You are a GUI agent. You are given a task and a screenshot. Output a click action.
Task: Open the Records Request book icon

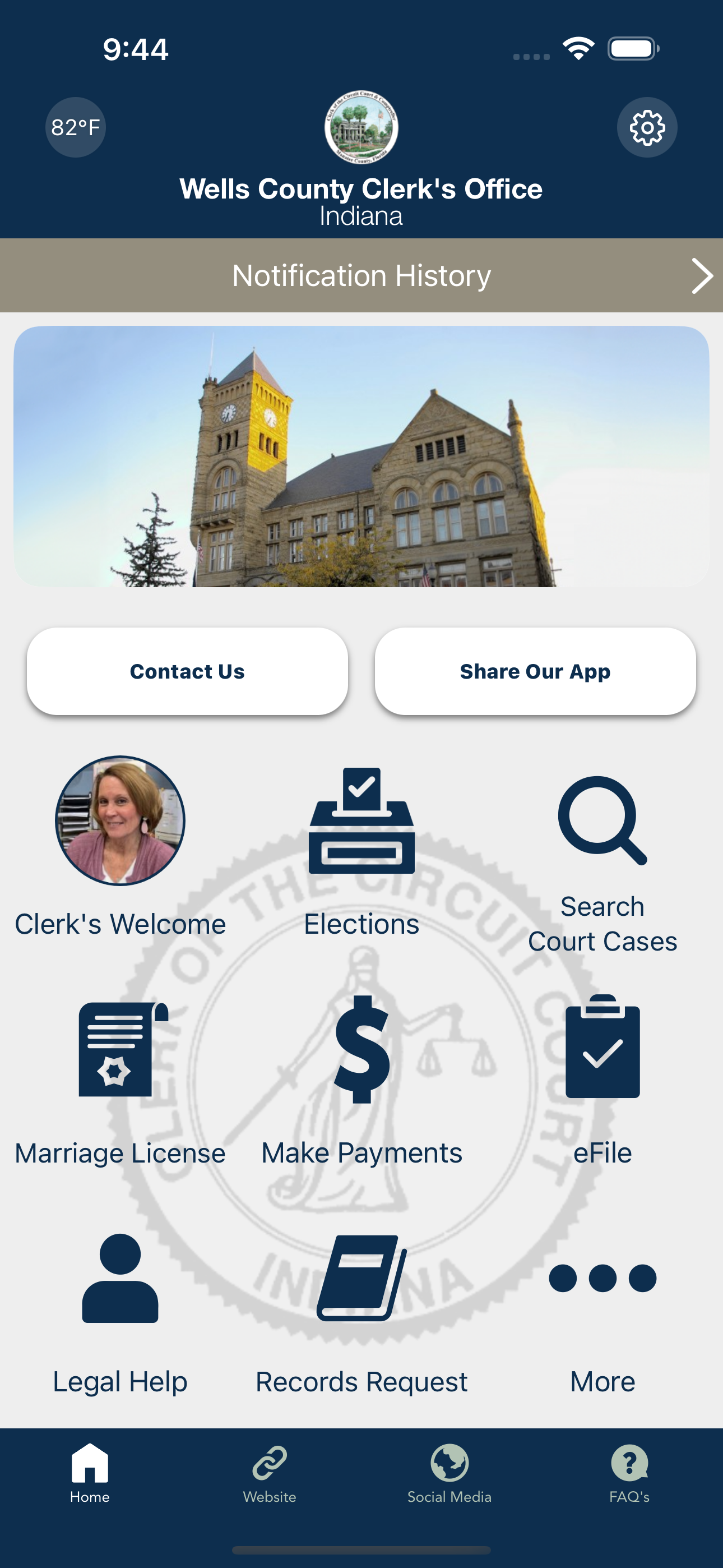point(361,1278)
